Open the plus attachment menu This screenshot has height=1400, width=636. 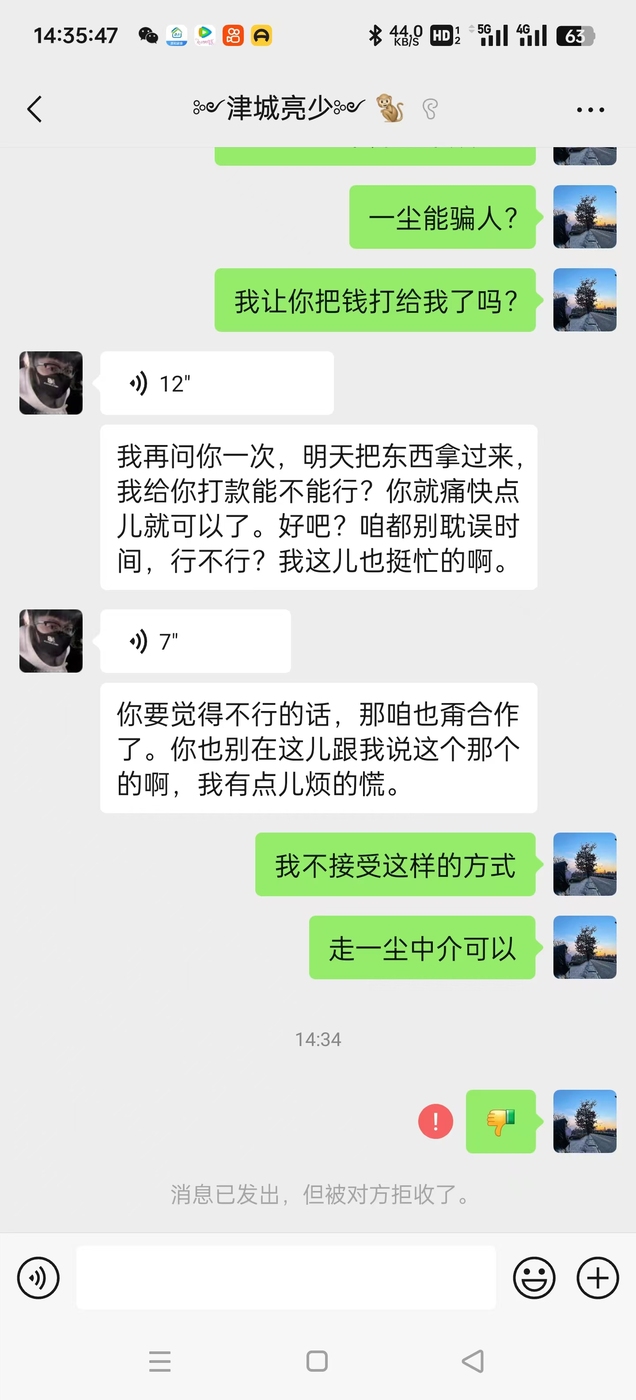click(x=598, y=1278)
